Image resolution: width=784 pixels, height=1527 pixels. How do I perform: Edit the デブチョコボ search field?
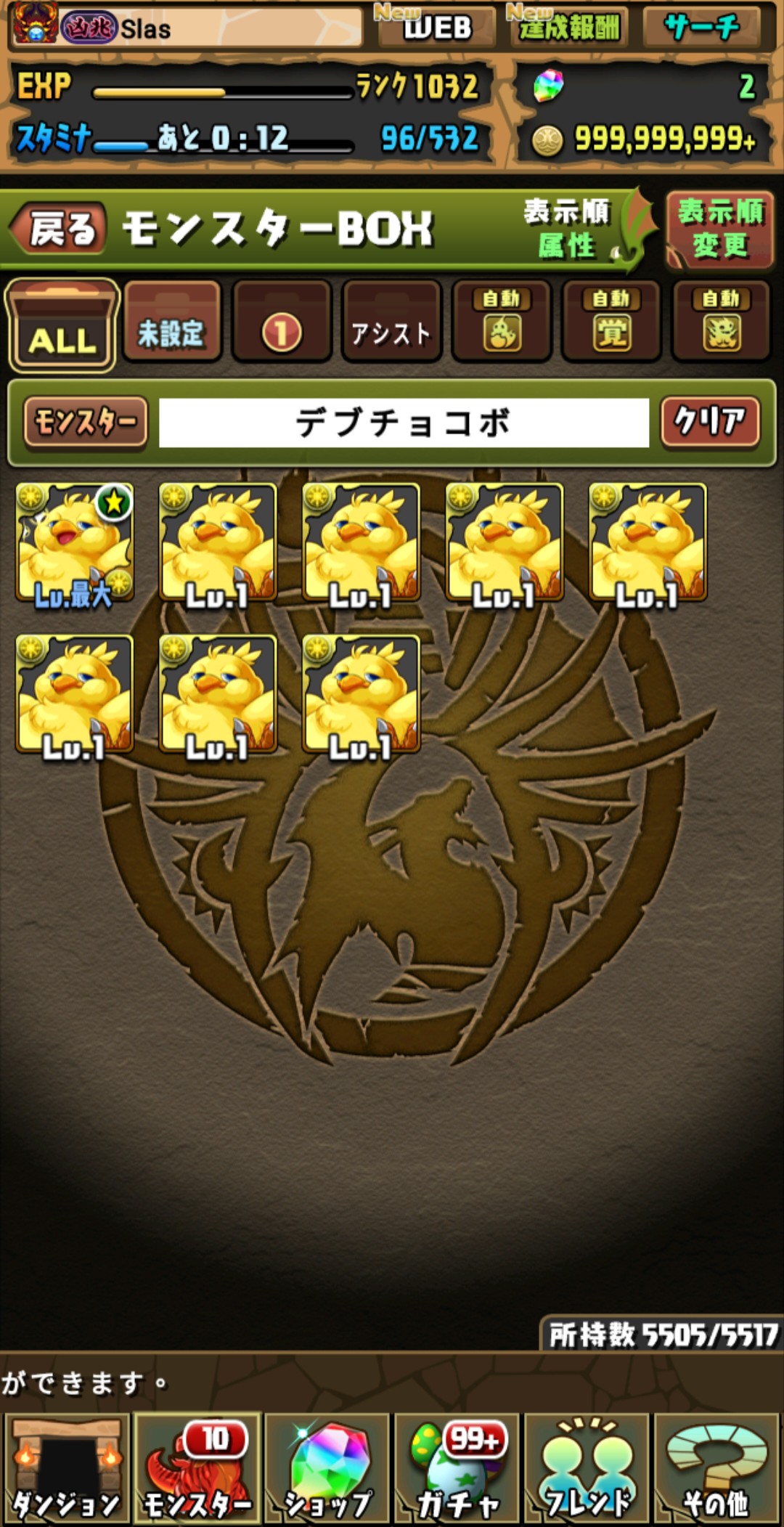click(404, 423)
